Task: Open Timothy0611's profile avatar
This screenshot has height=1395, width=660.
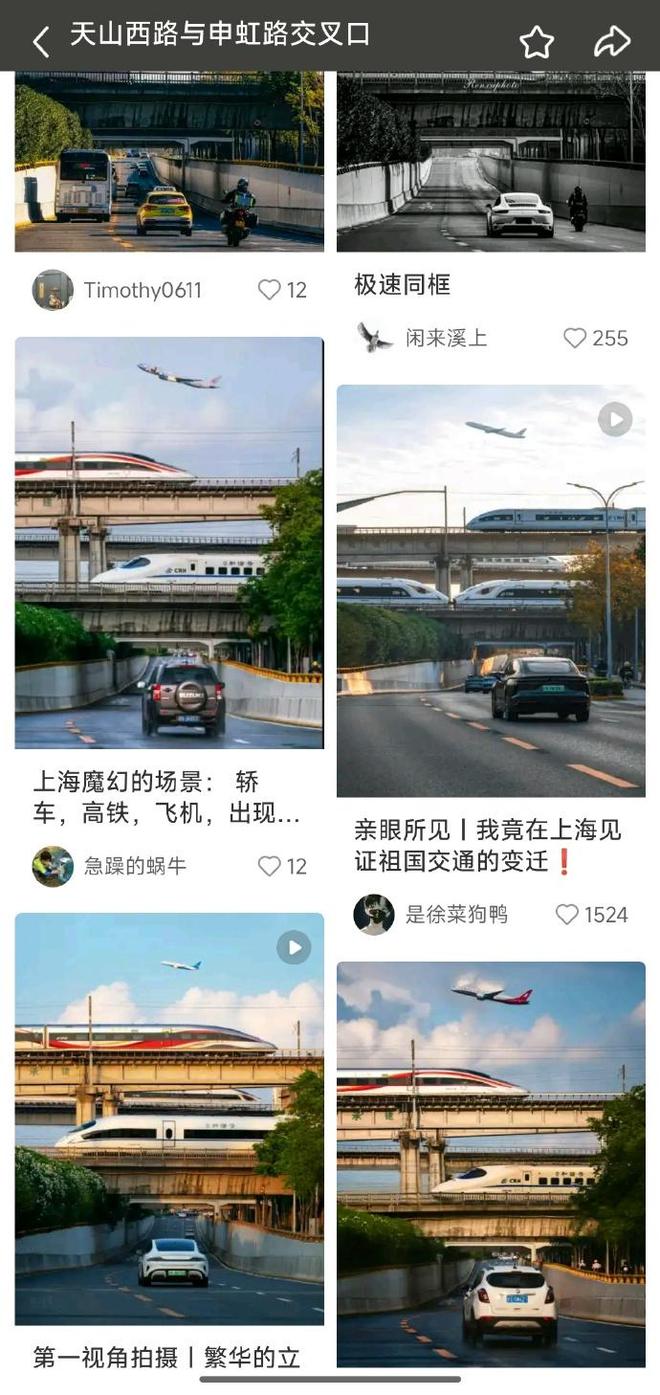Action: click(52, 290)
